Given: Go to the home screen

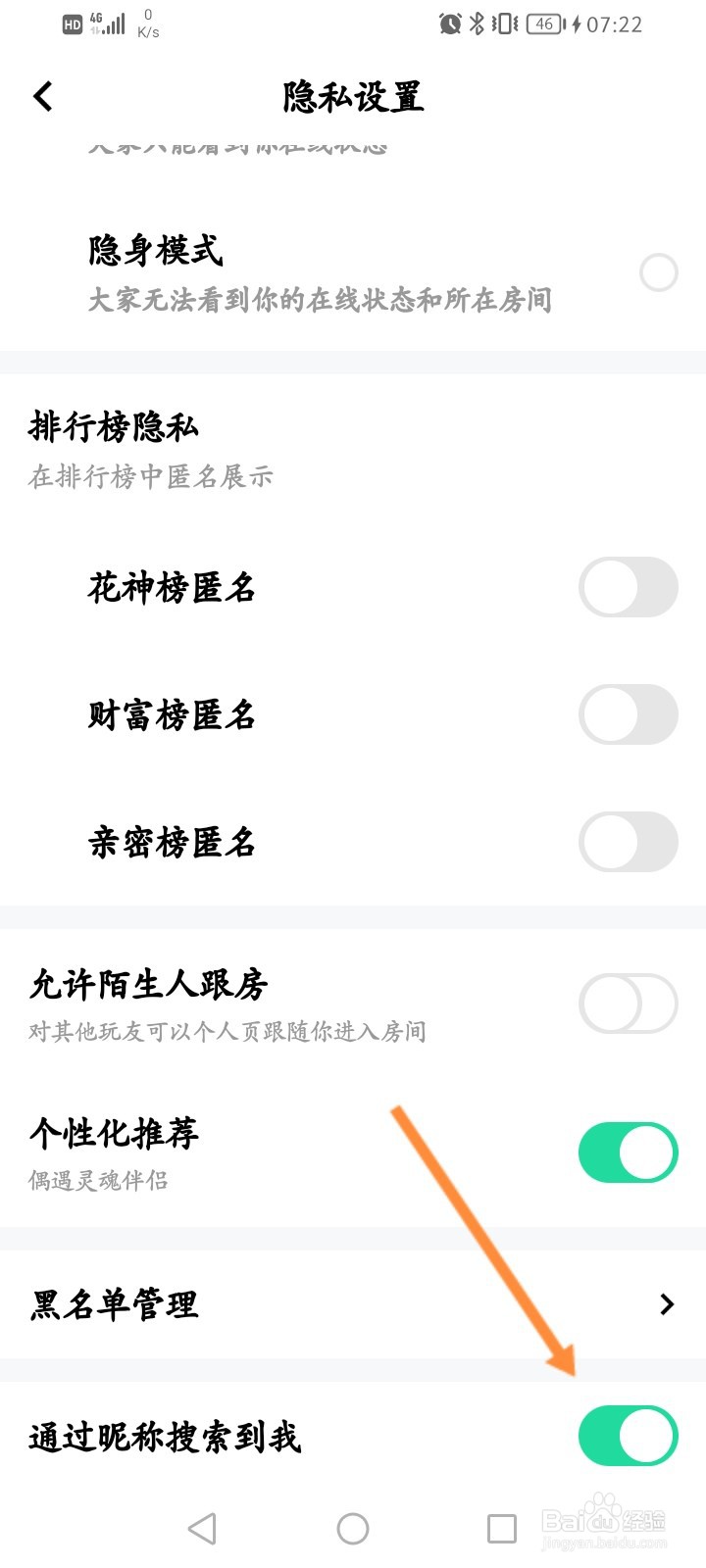Looking at the screenshot, I should (353, 1528).
